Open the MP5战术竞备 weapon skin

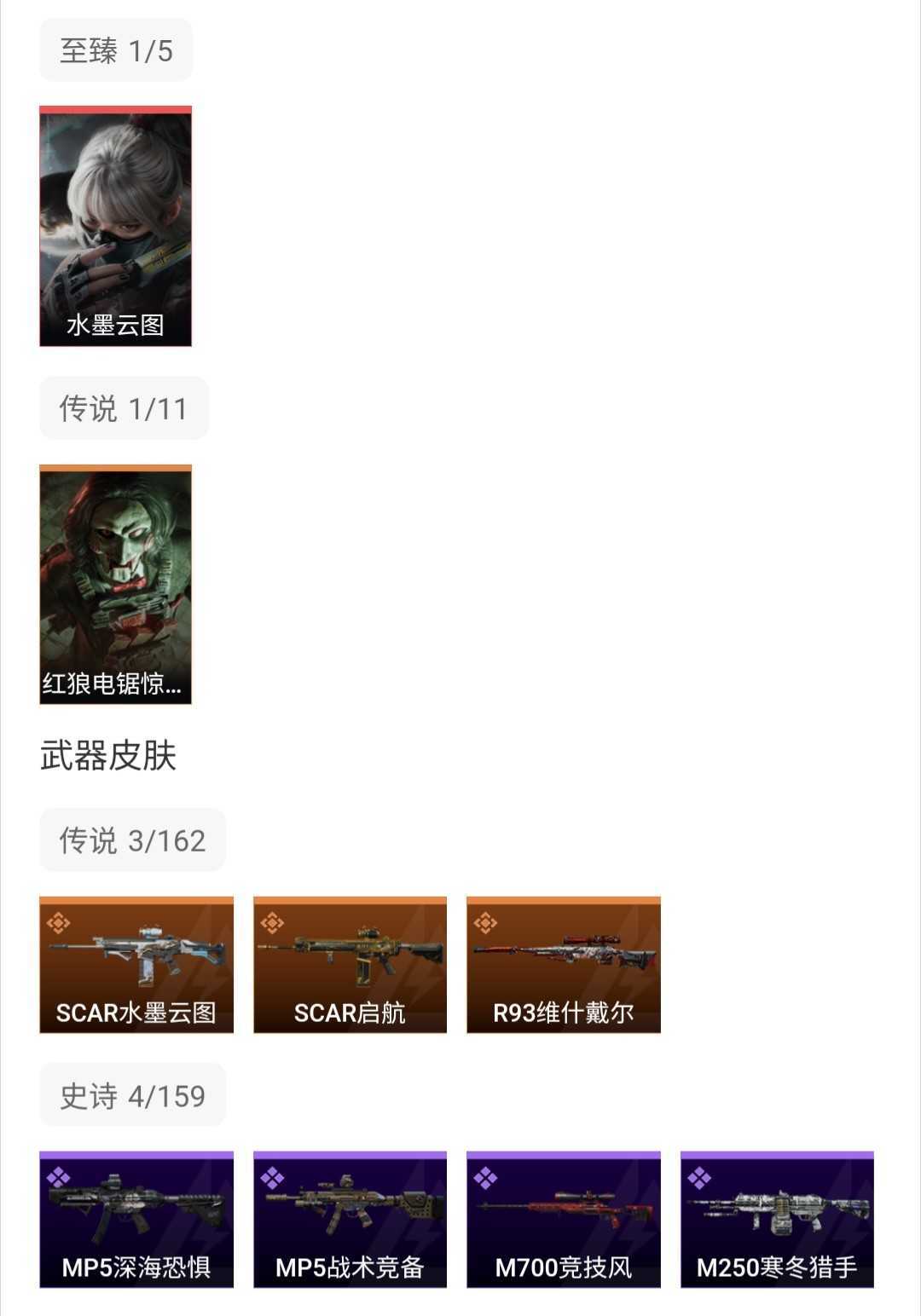pyautogui.click(x=350, y=1219)
